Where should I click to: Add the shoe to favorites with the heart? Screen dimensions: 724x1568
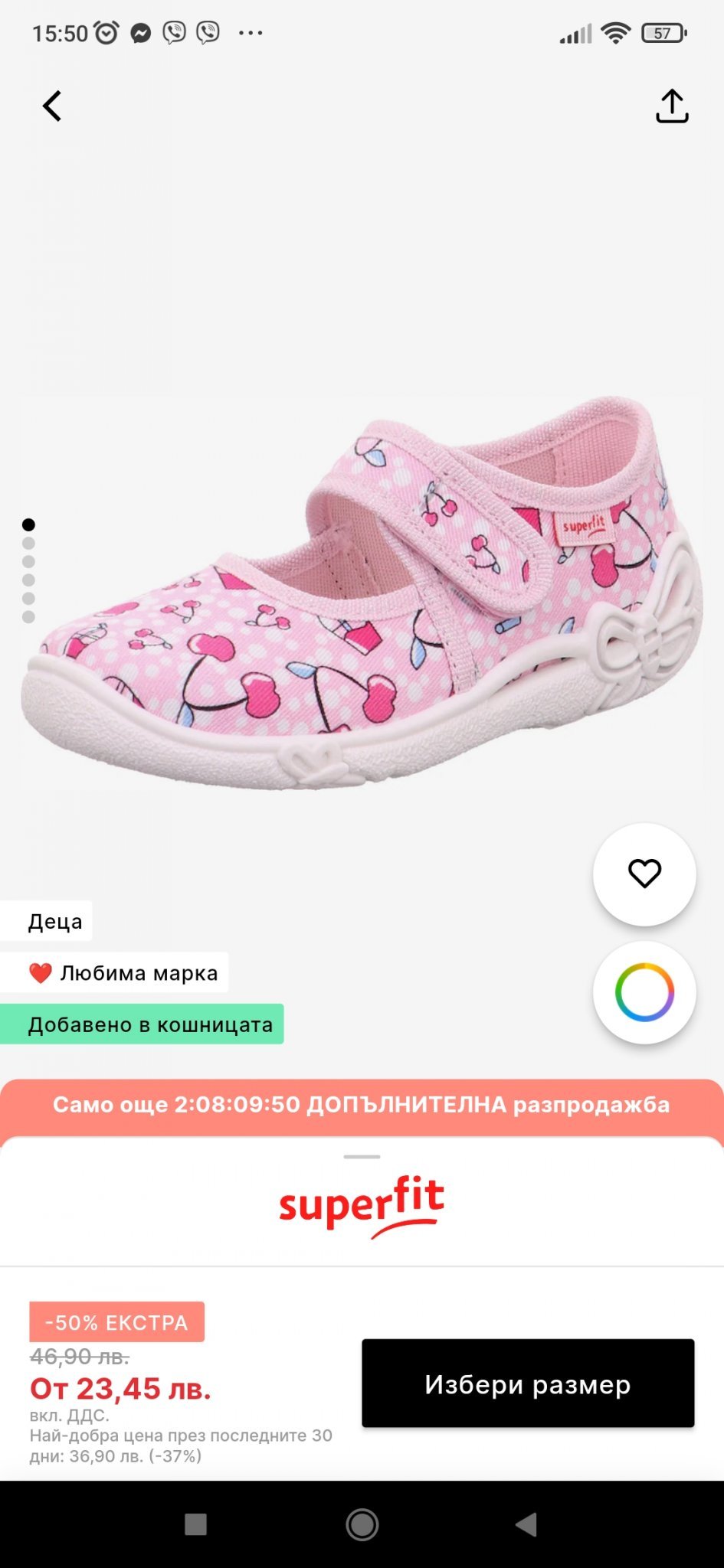(x=644, y=874)
